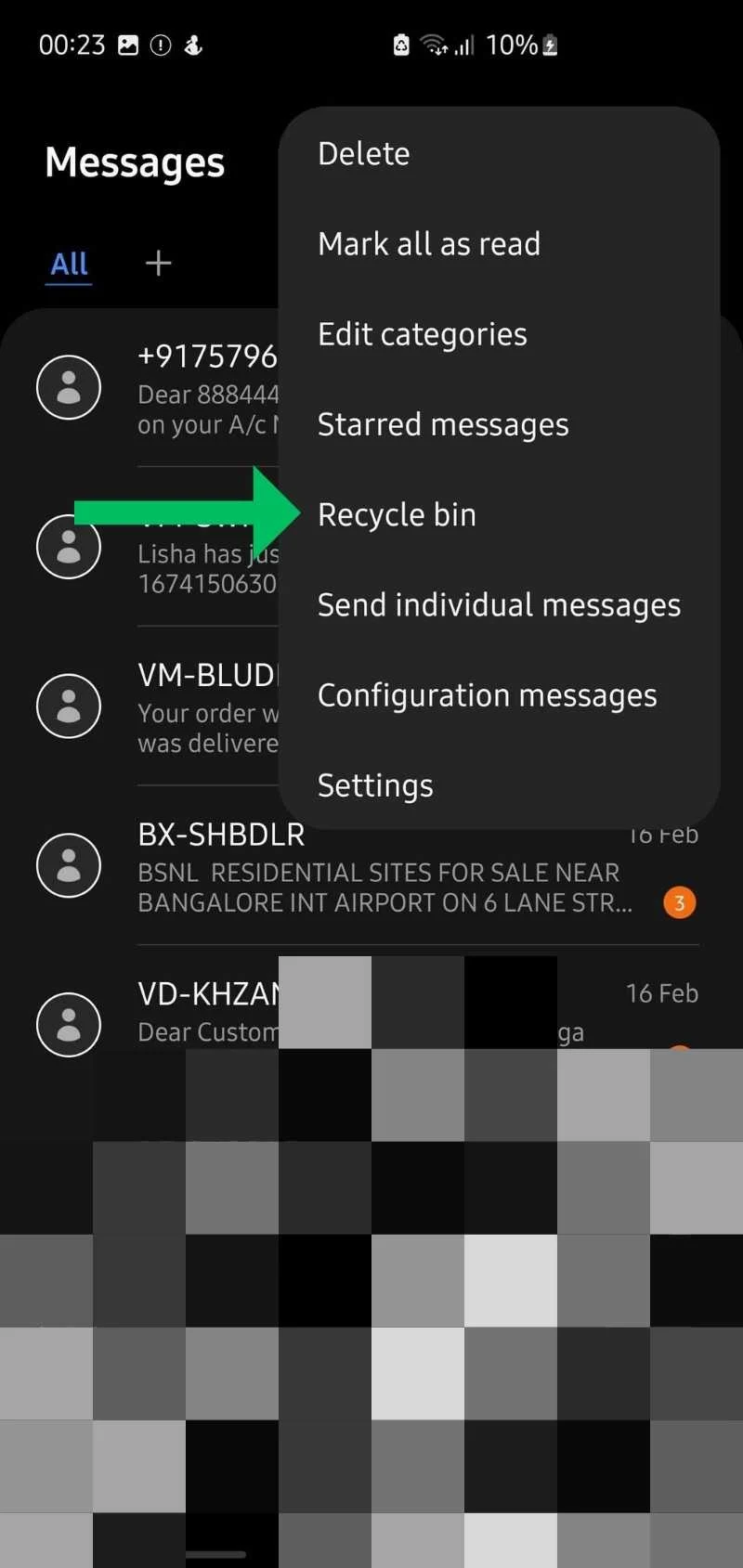The height and width of the screenshot is (1568, 743).
Task: Select Send individual messages
Action: 499,605
